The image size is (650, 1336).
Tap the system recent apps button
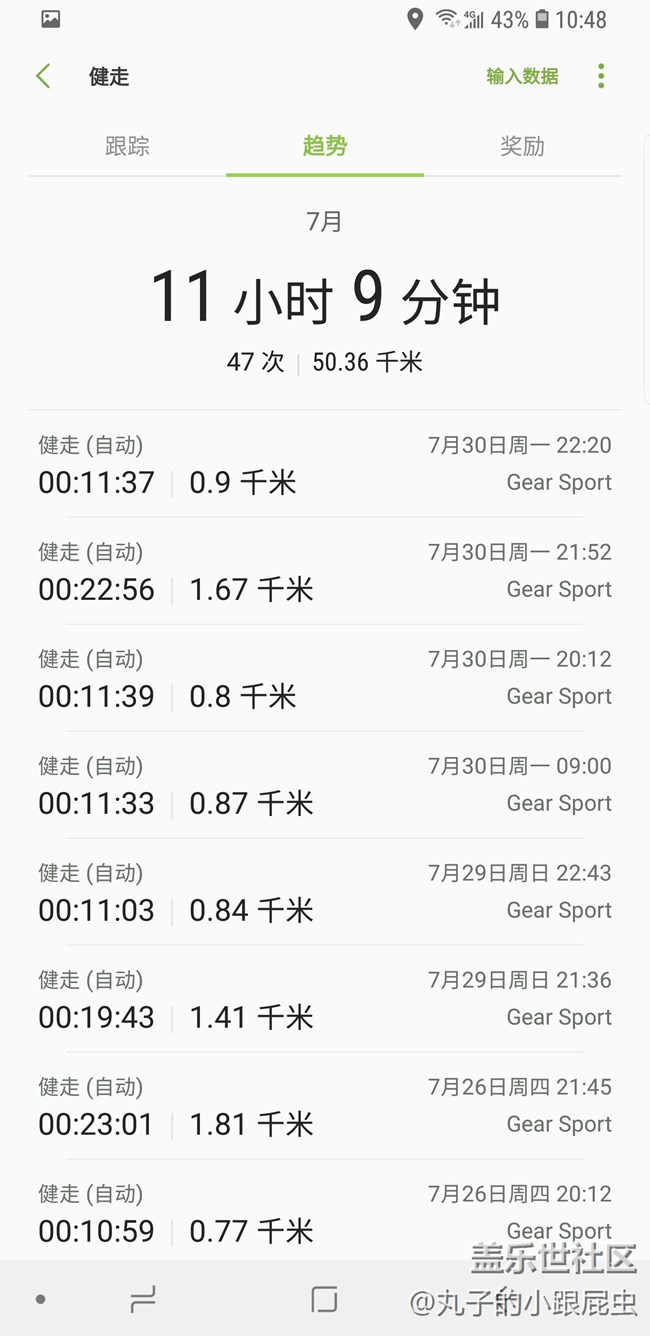[x=143, y=1299]
